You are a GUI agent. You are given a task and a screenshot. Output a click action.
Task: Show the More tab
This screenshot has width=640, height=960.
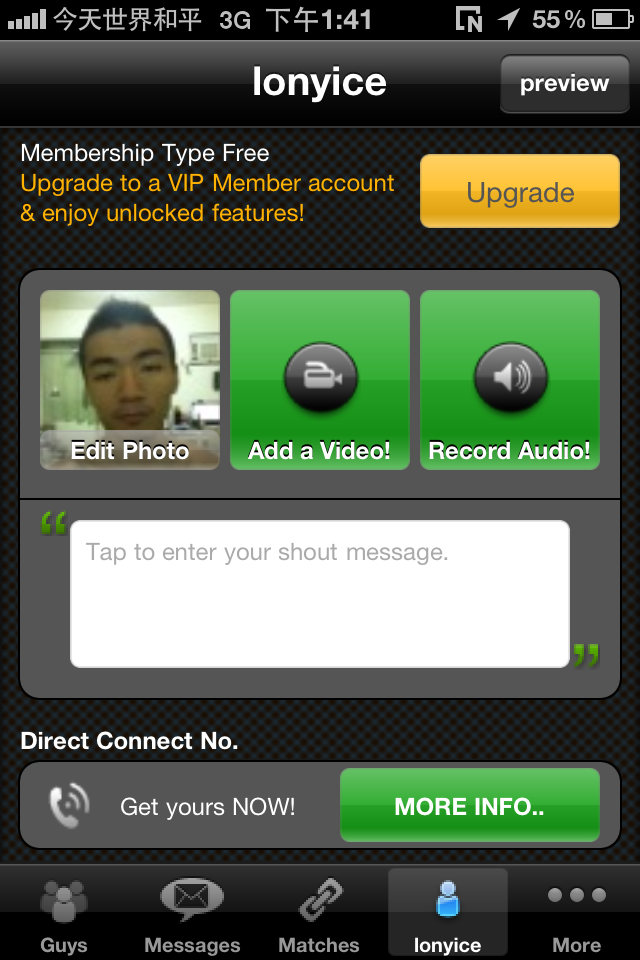click(576, 915)
